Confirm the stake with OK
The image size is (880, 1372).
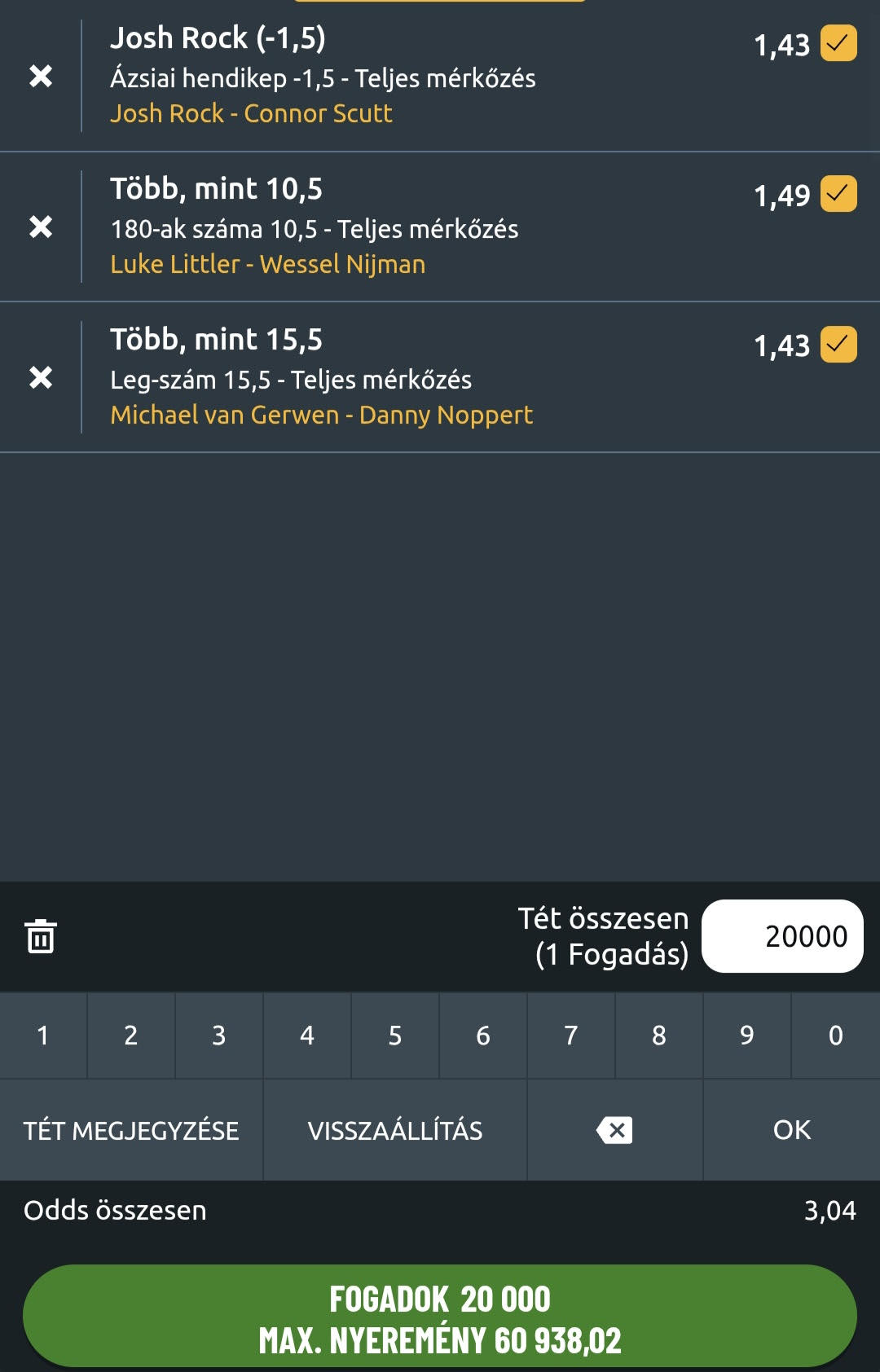tap(791, 1130)
